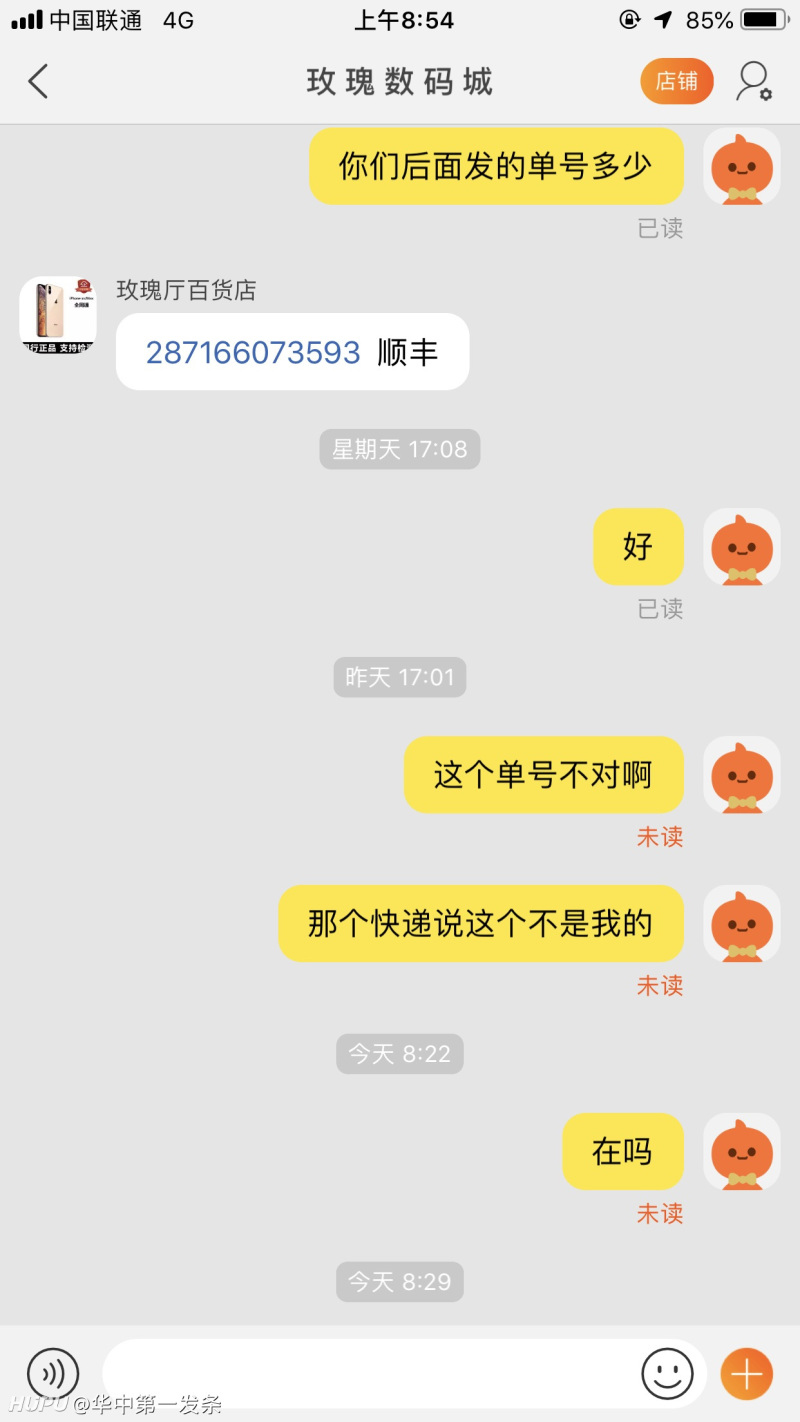The height and width of the screenshot is (1422, 800).
Task: Open the plus attachments menu
Action: coord(746,1373)
